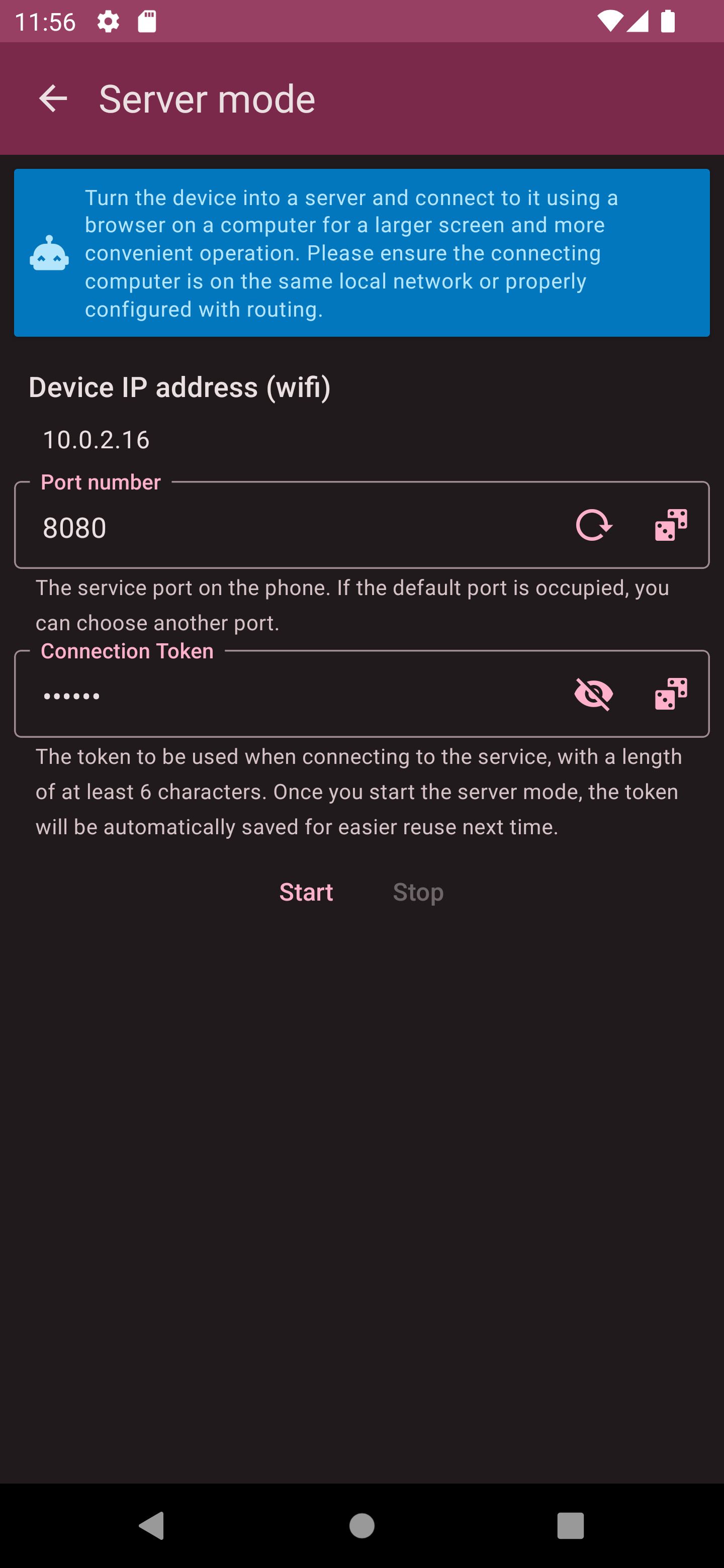Edit the Connection Token field
The image size is (724, 1568).
[292, 695]
